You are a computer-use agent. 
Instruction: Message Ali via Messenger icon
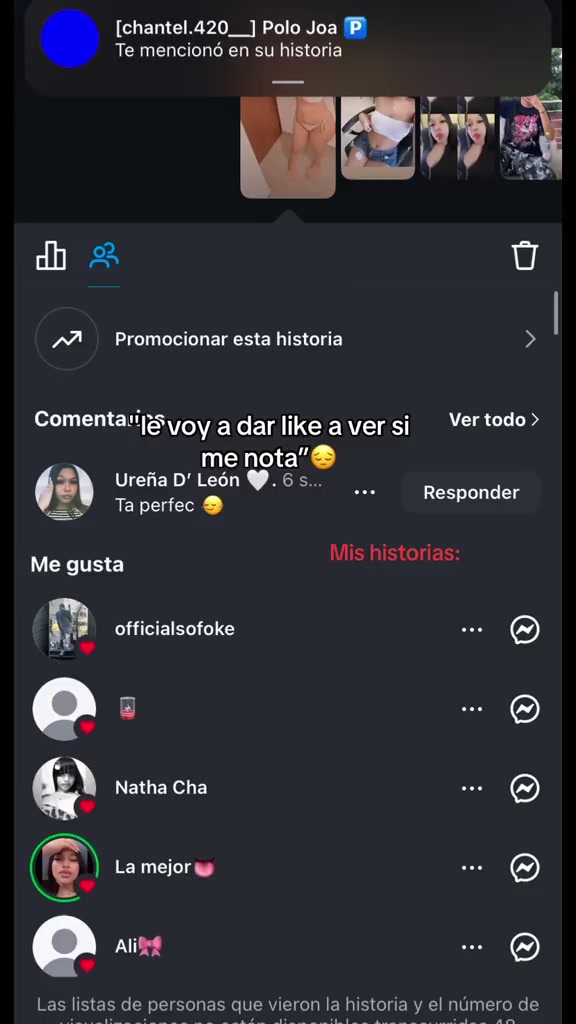click(x=525, y=947)
